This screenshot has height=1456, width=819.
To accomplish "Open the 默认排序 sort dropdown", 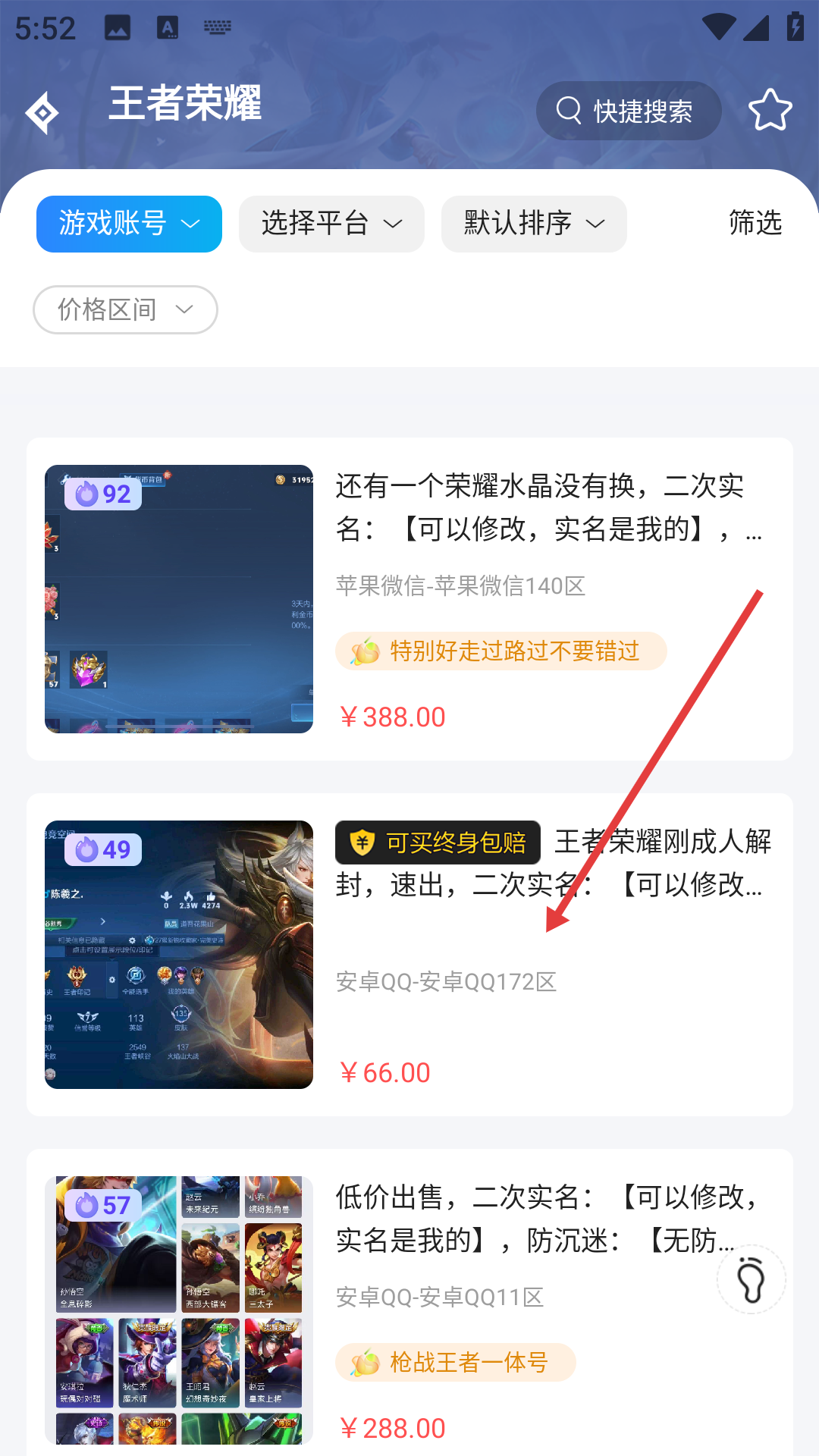I will (x=534, y=224).
